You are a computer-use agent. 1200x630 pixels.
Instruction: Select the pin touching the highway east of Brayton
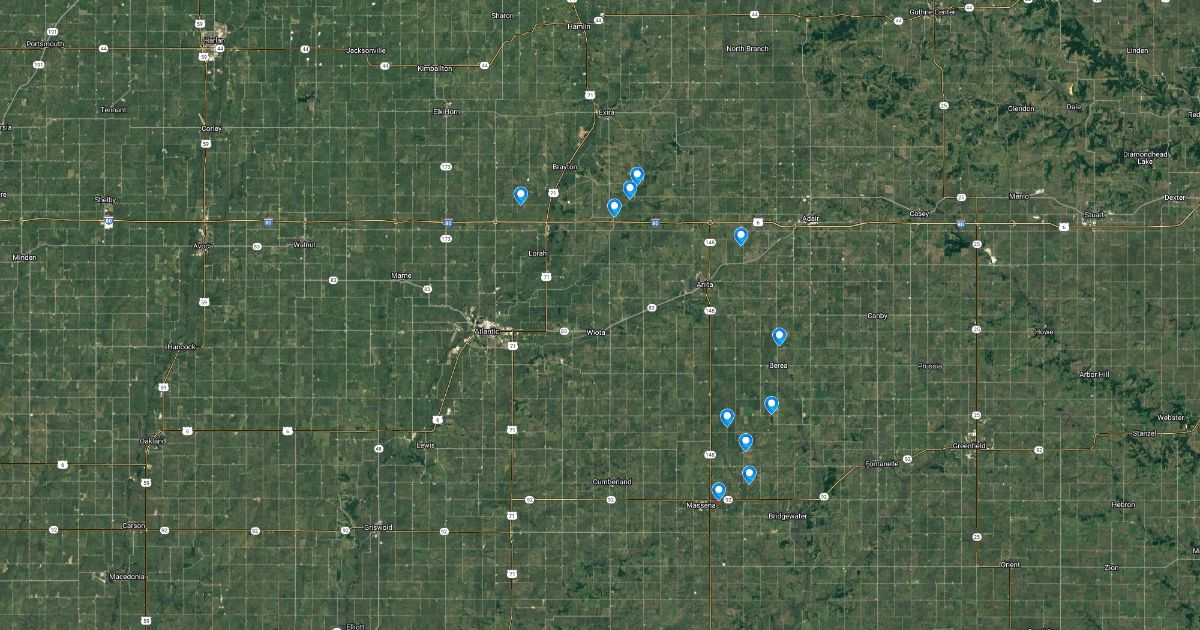(x=614, y=207)
